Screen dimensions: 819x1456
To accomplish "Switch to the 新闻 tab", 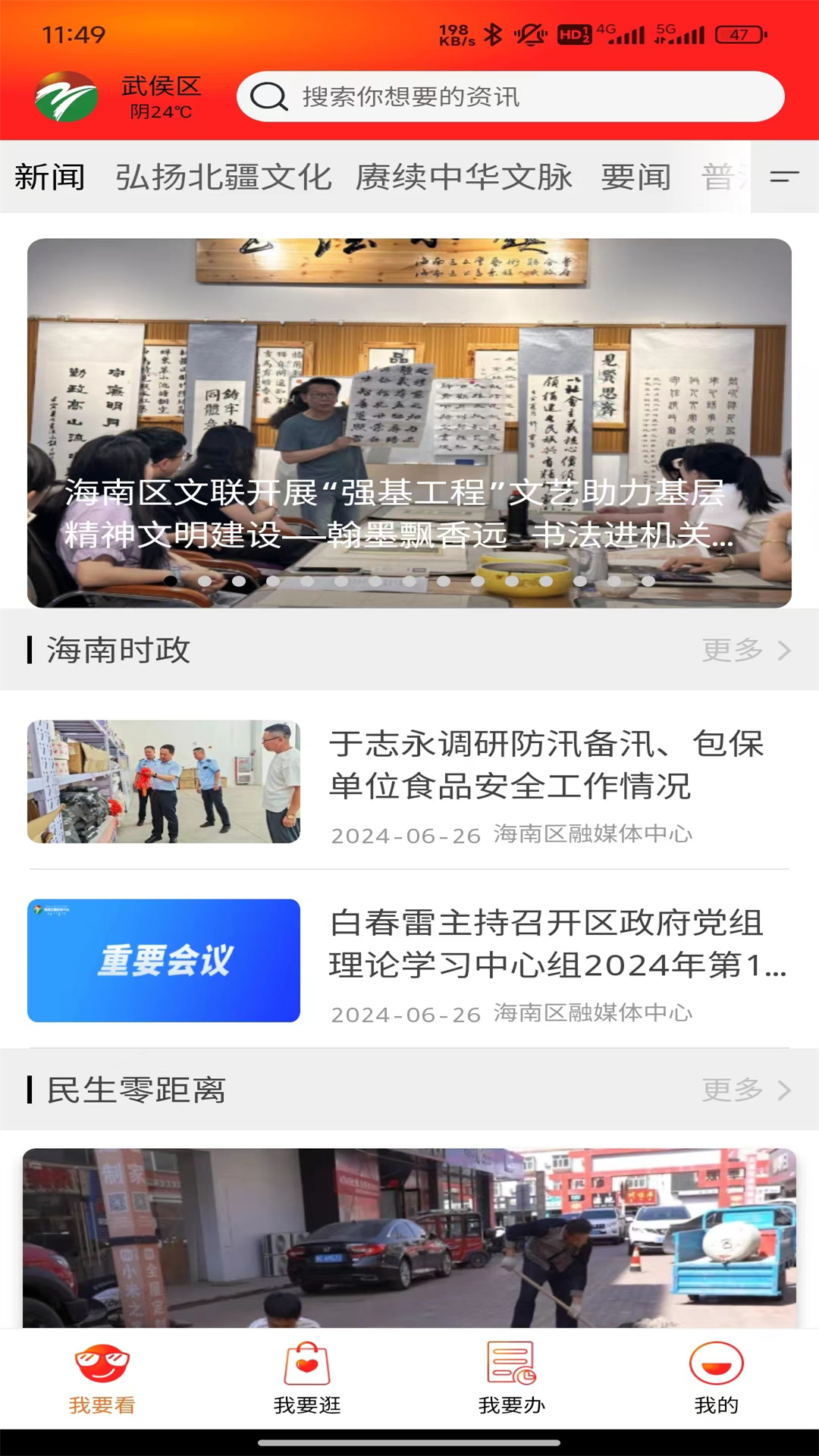I will pos(50,177).
